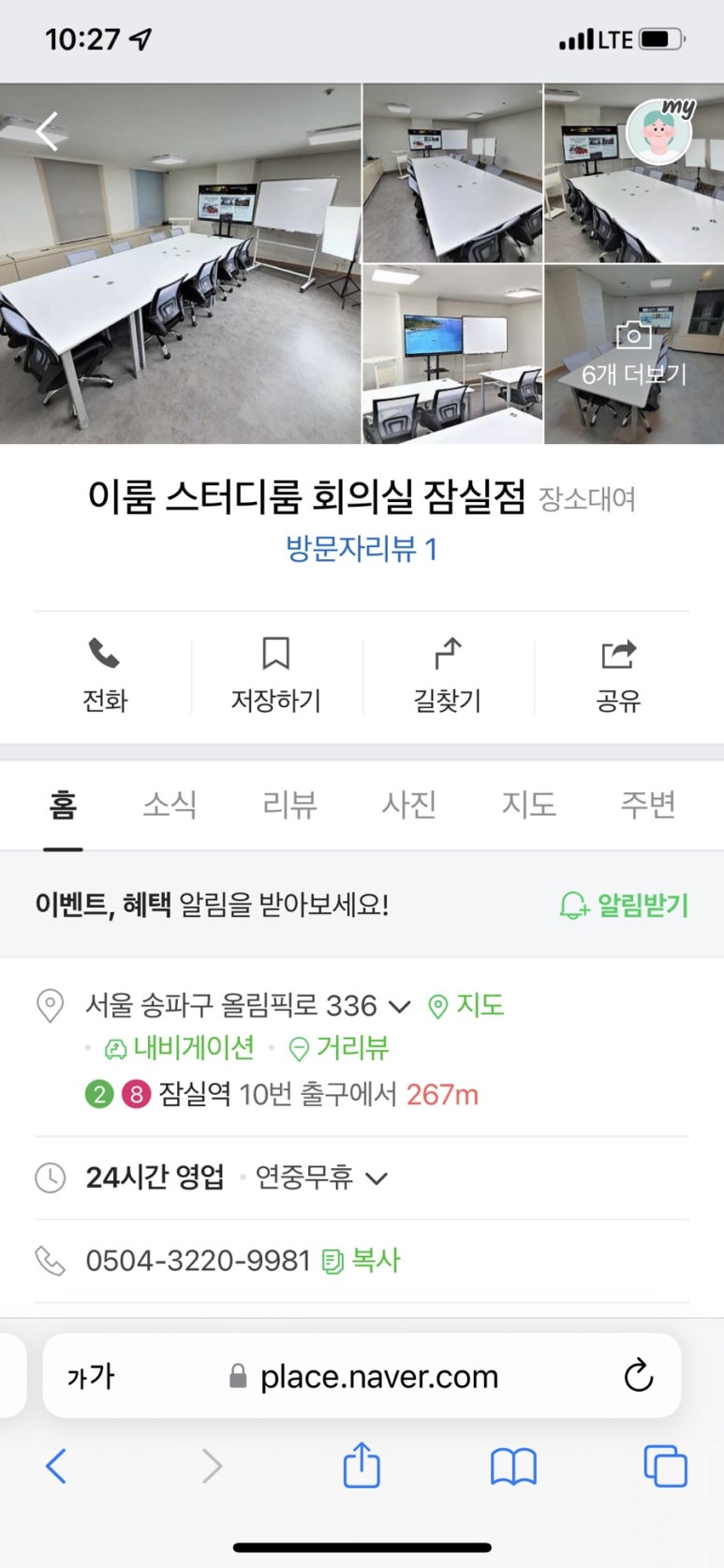Switch to the 주변 tab
The width and height of the screenshot is (724, 1568).
(x=648, y=805)
